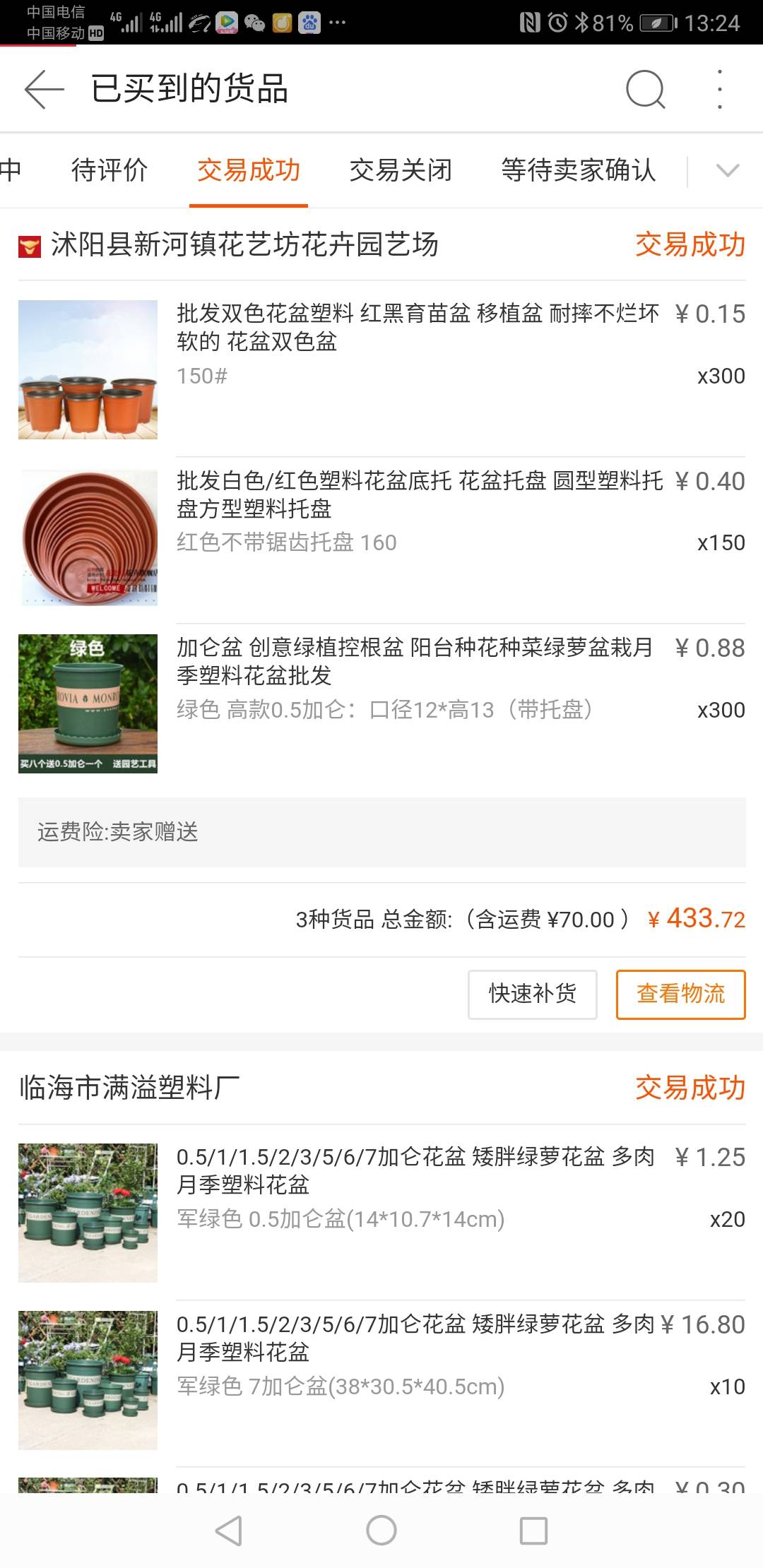Open the 军绿色 0.5加仑盆 order item
Screen dimensions: 763x1568
click(x=415, y=1172)
